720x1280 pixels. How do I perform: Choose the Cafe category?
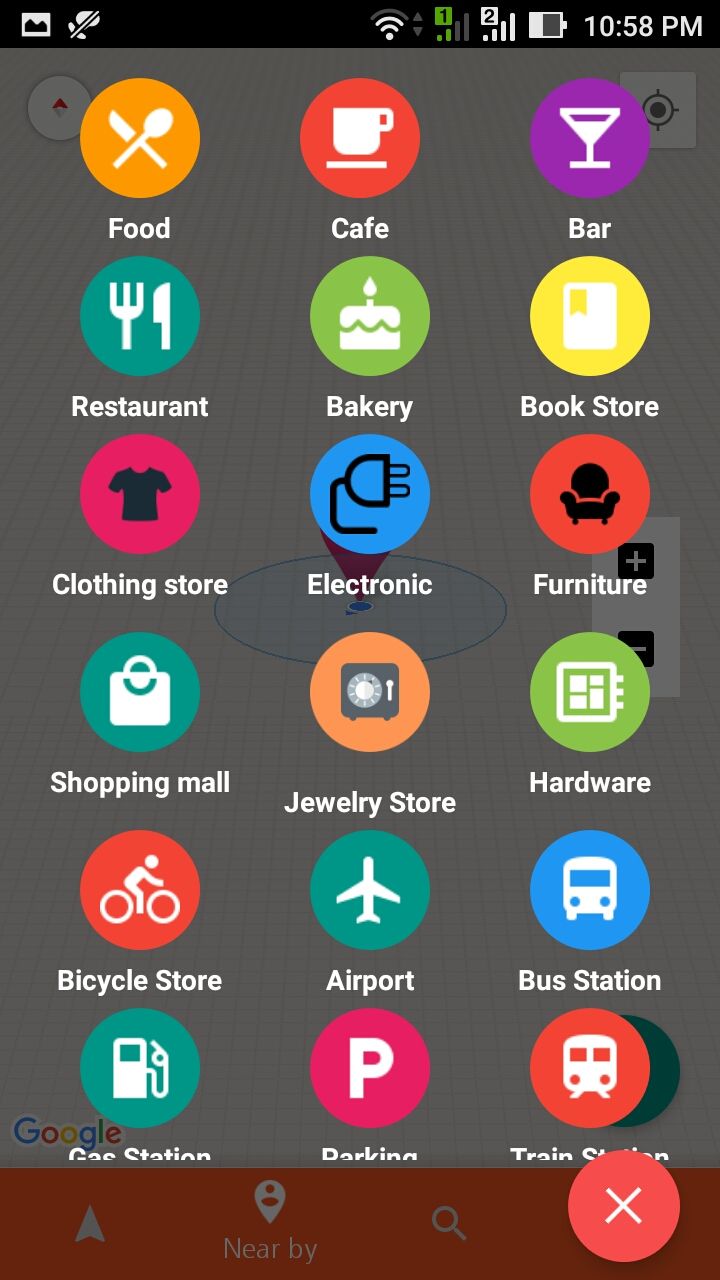pos(360,139)
